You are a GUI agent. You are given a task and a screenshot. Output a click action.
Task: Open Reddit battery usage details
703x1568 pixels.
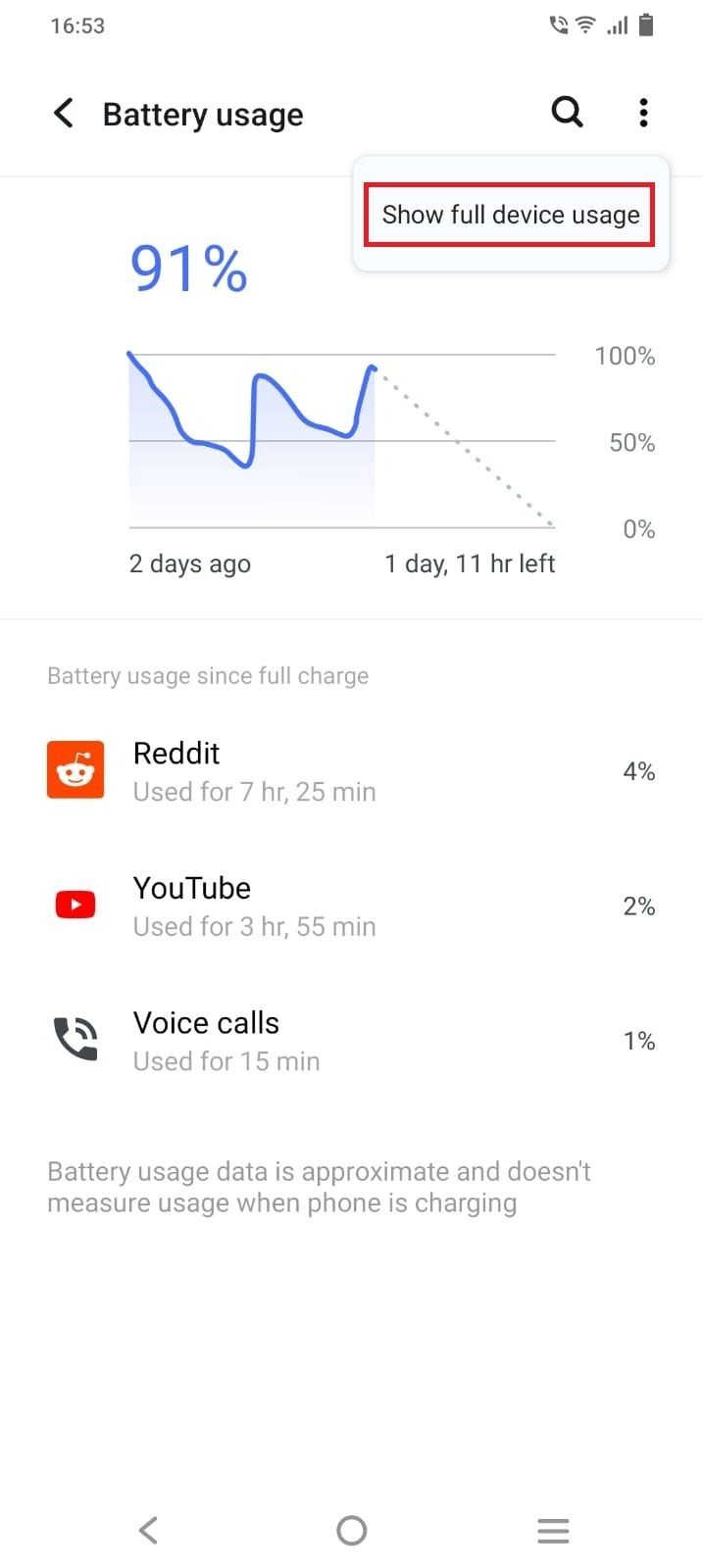pos(351,771)
